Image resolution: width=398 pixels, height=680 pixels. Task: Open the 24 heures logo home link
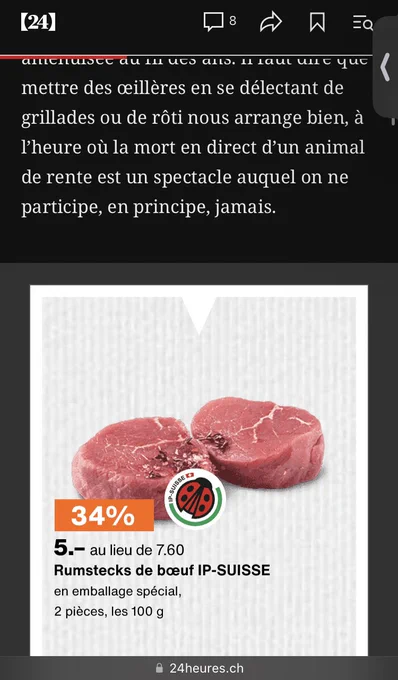click(38, 22)
